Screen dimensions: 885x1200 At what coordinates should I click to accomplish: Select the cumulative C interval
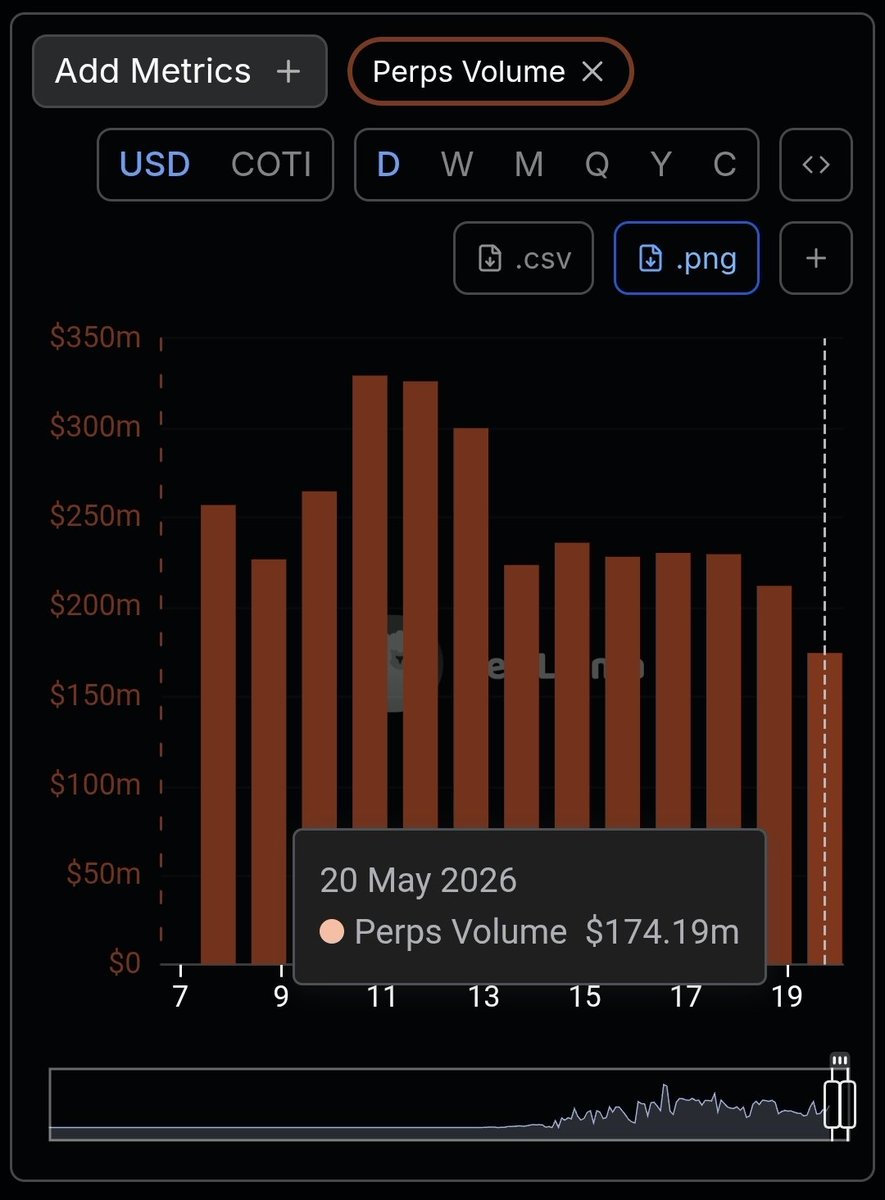(x=724, y=164)
